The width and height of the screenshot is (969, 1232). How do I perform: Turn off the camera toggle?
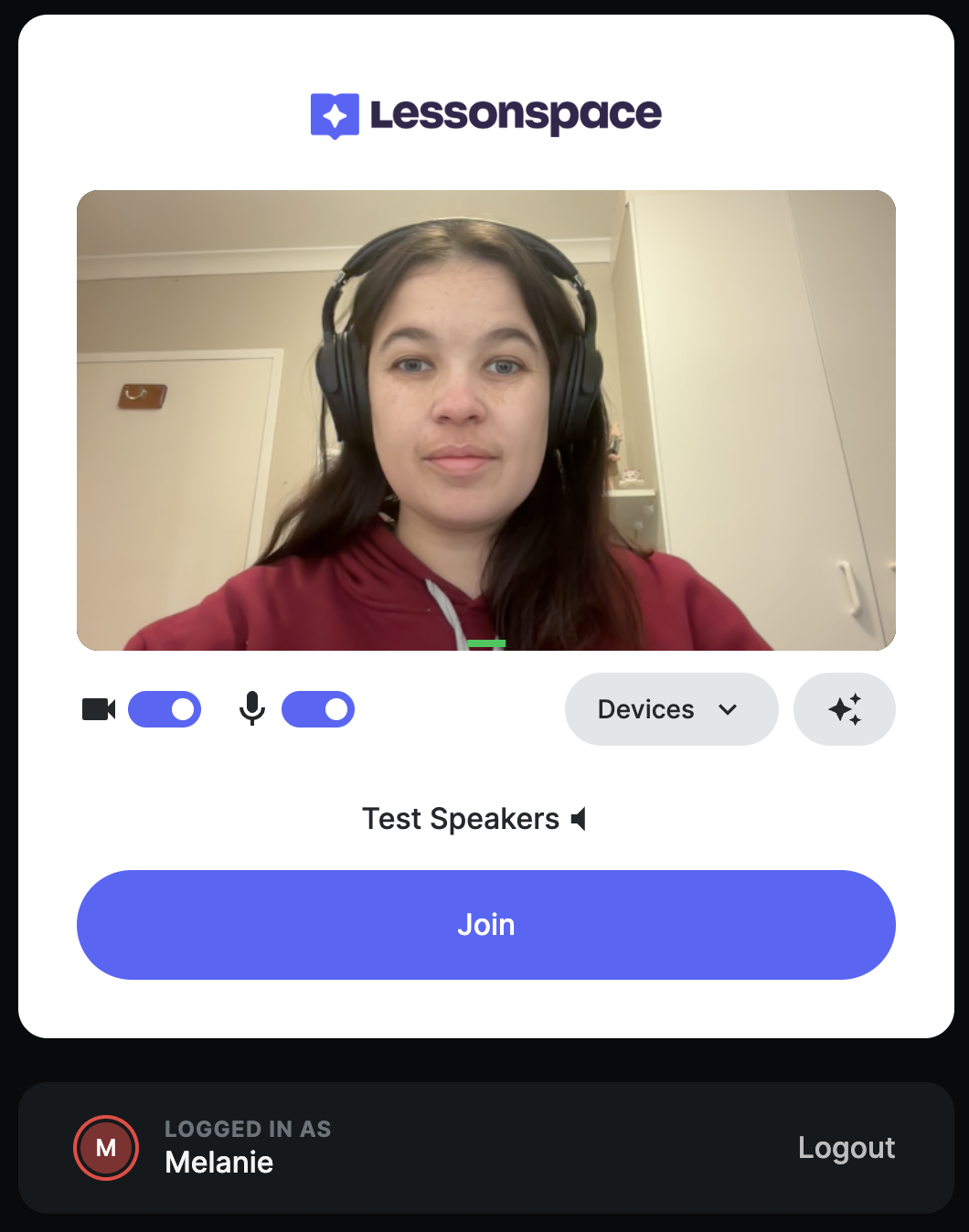(x=165, y=709)
